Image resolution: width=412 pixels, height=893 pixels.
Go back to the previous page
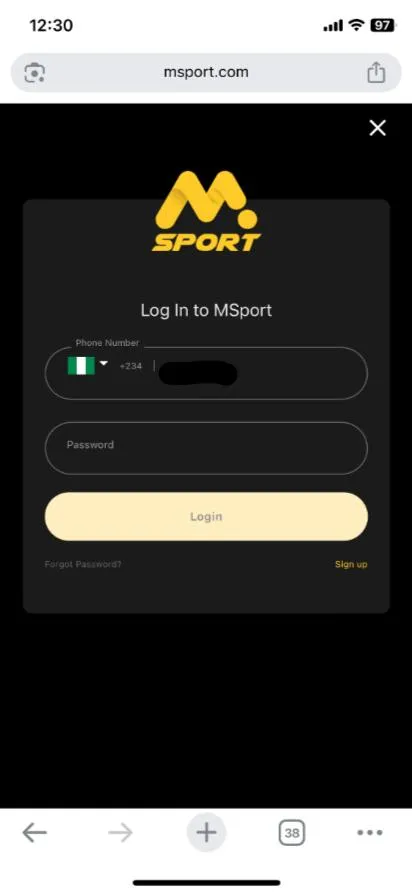(x=35, y=833)
